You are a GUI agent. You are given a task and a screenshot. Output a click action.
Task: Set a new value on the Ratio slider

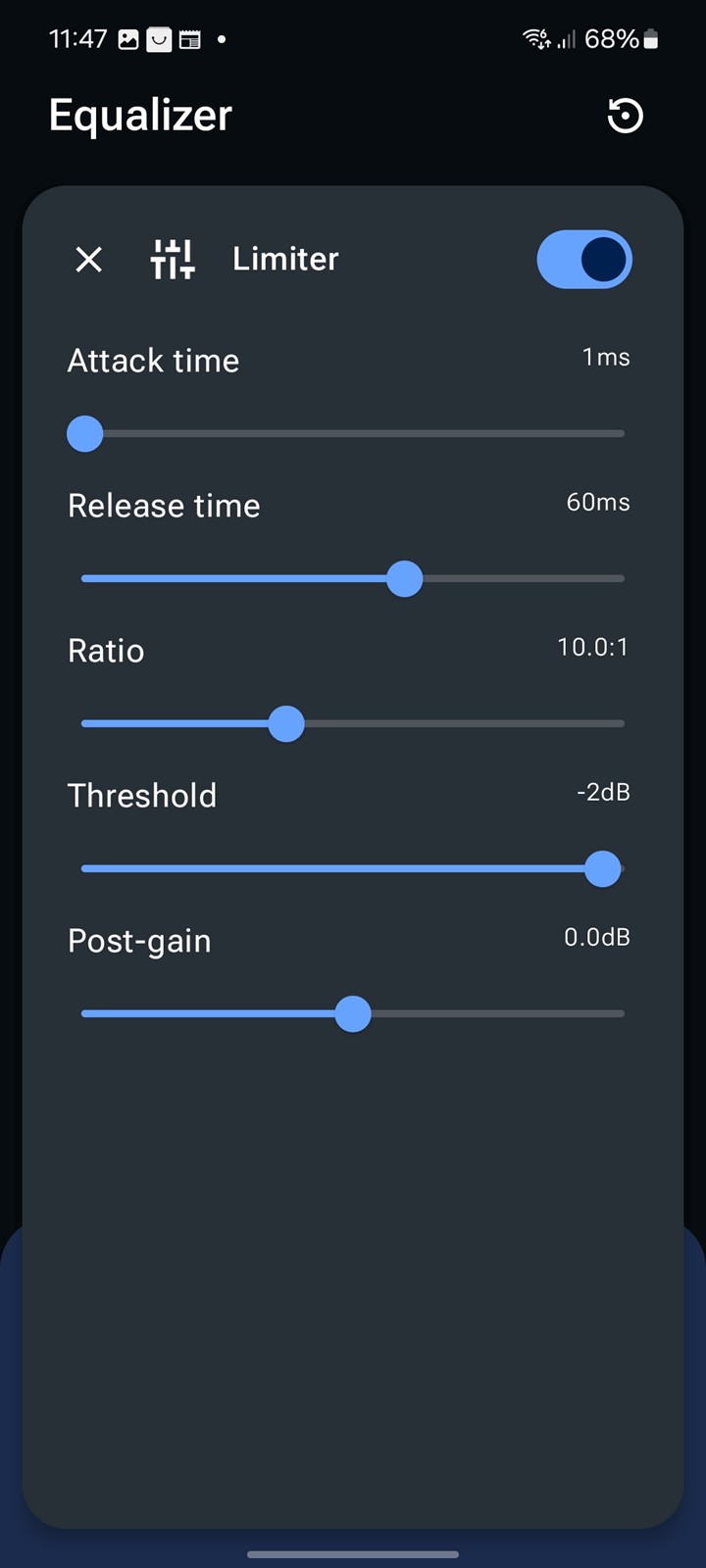coord(353,723)
